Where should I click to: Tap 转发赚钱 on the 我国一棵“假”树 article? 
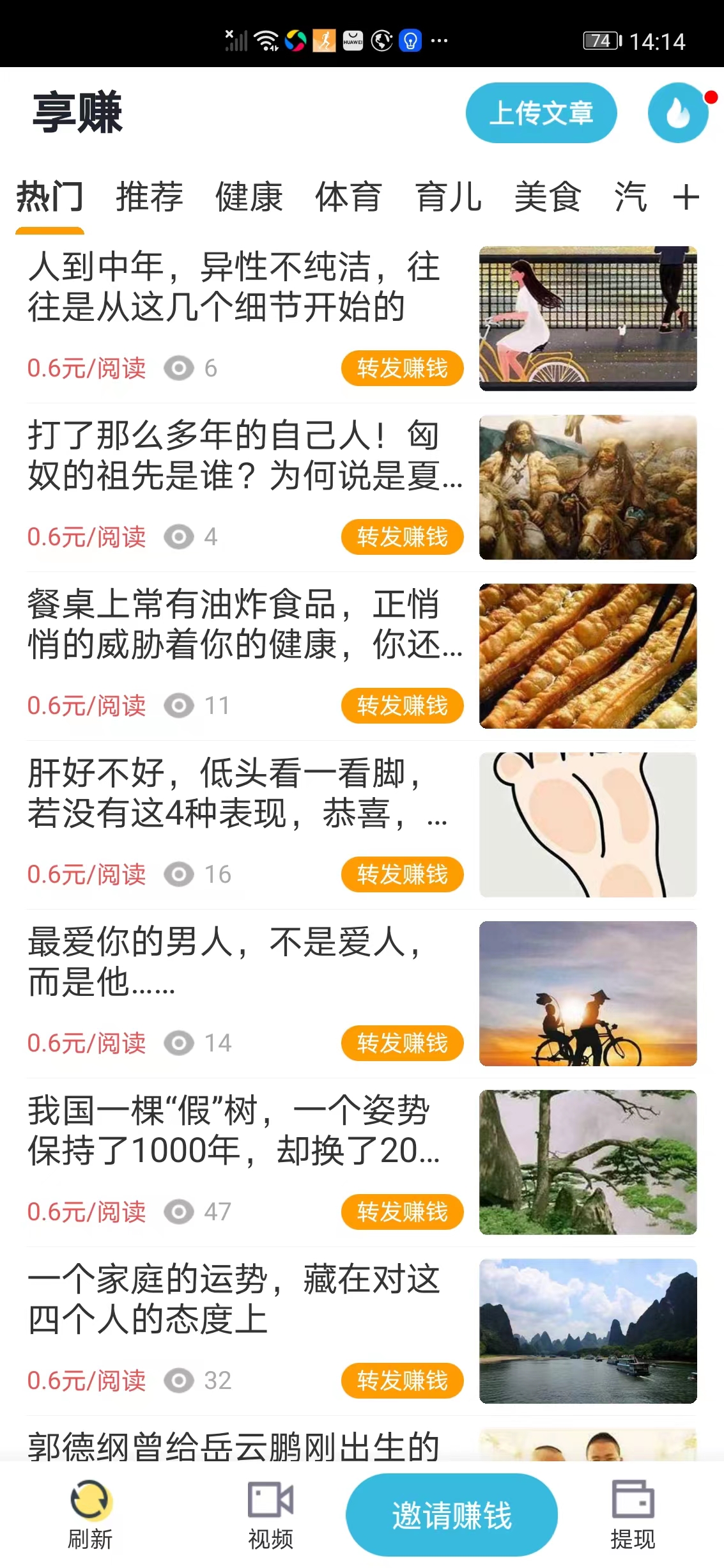pyautogui.click(x=402, y=1212)
